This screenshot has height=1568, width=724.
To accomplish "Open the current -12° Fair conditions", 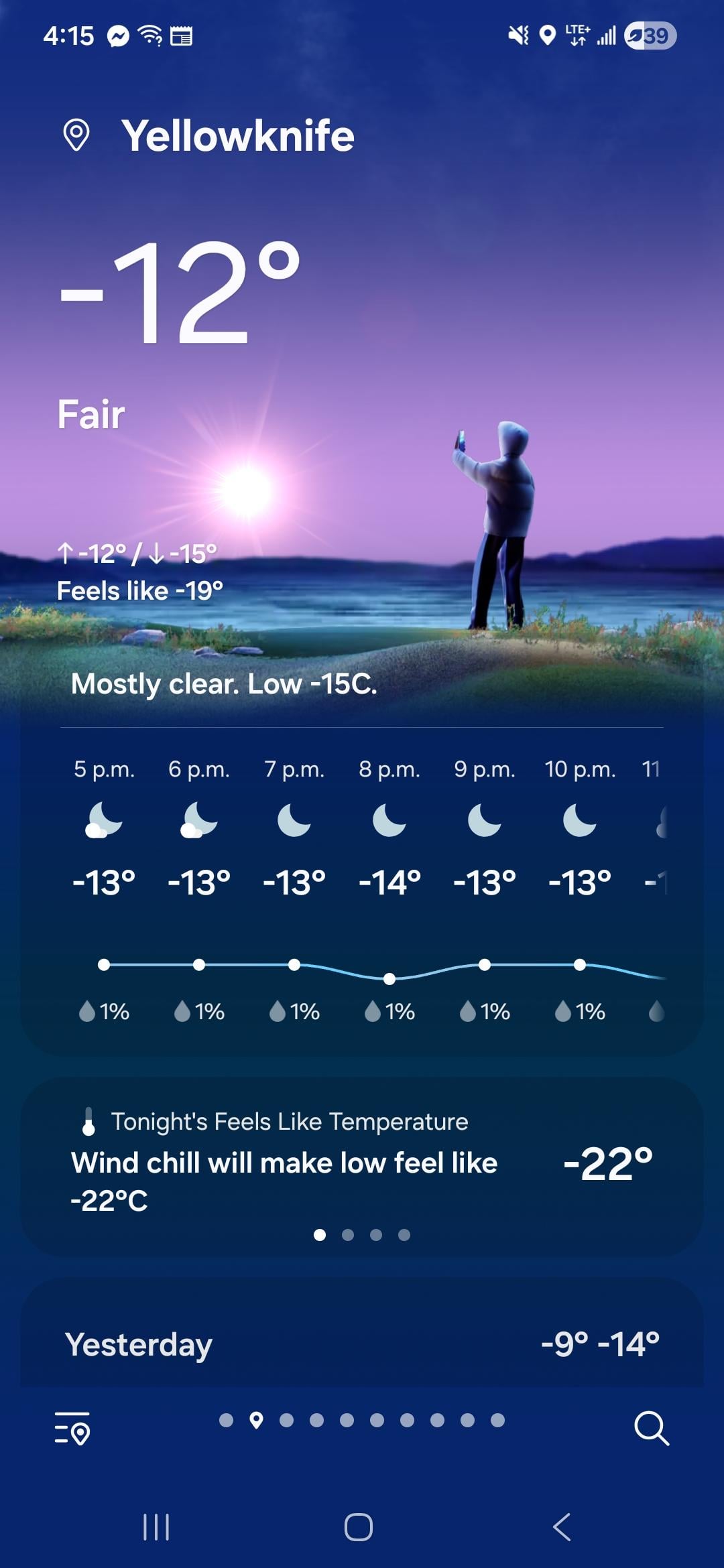I will [x=180, y=295].
